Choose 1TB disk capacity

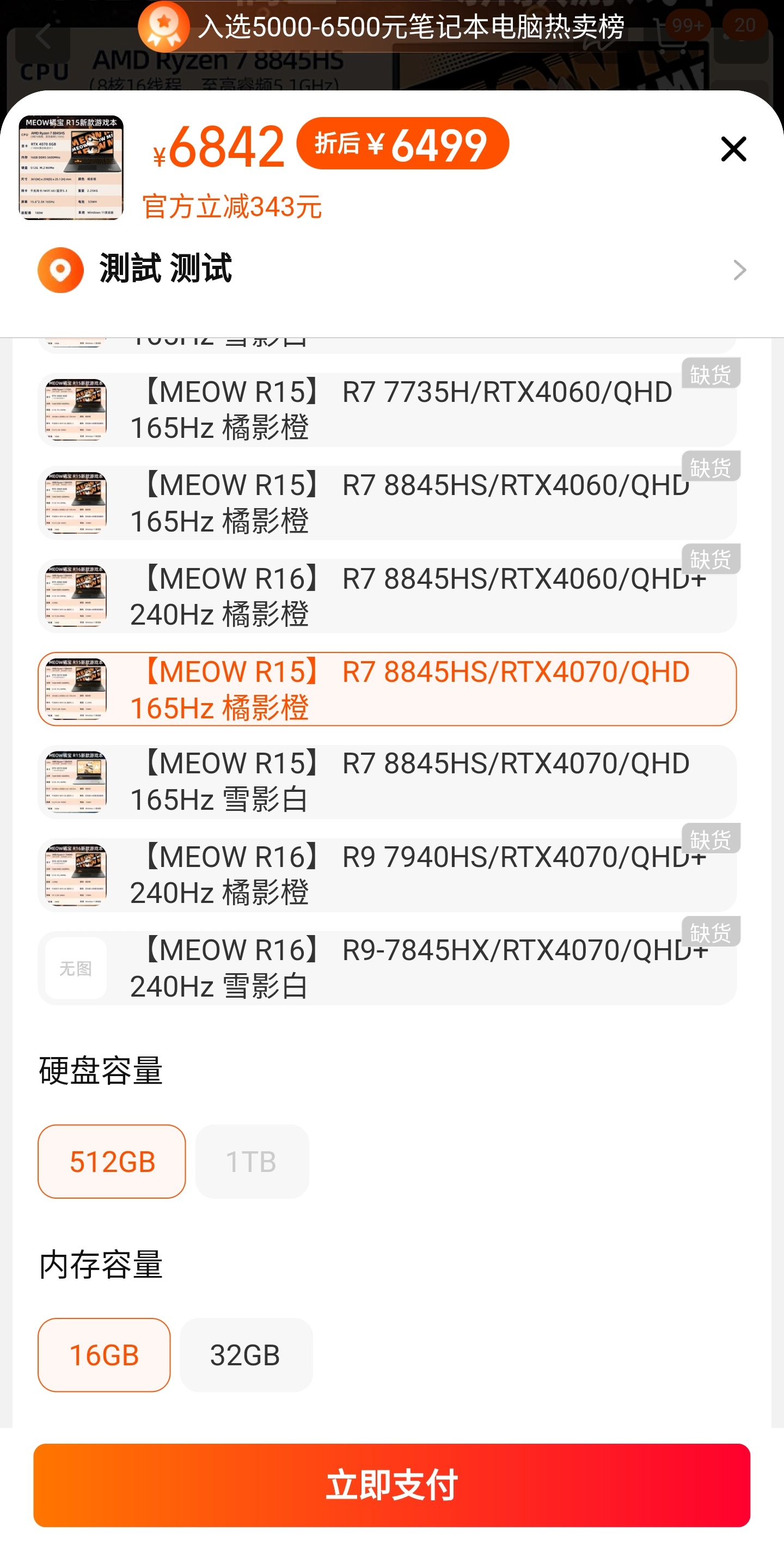[x=252, y=1162]
